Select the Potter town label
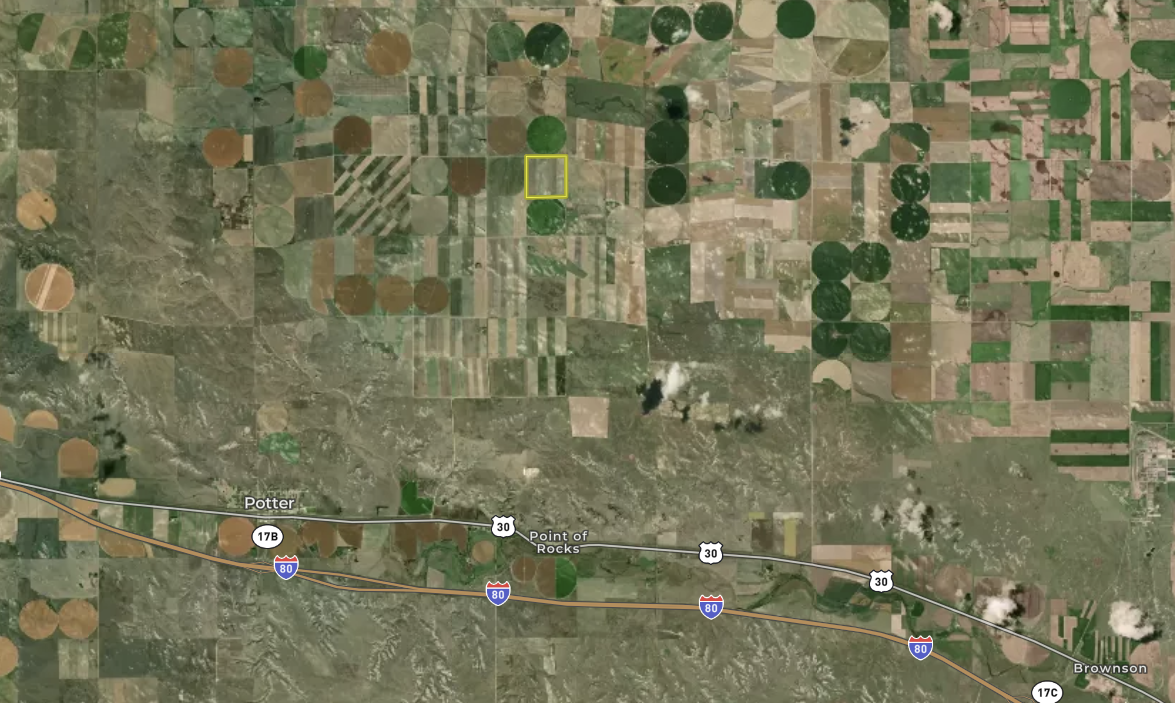Image resolution: width=1175 pixels, height=703 pixels. [x=270, y=503]
